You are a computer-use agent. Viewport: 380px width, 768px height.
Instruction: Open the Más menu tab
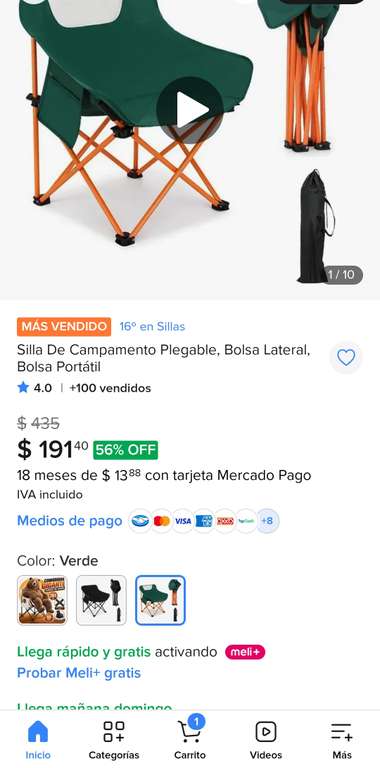pyautogui.click(x=342, y=740)
